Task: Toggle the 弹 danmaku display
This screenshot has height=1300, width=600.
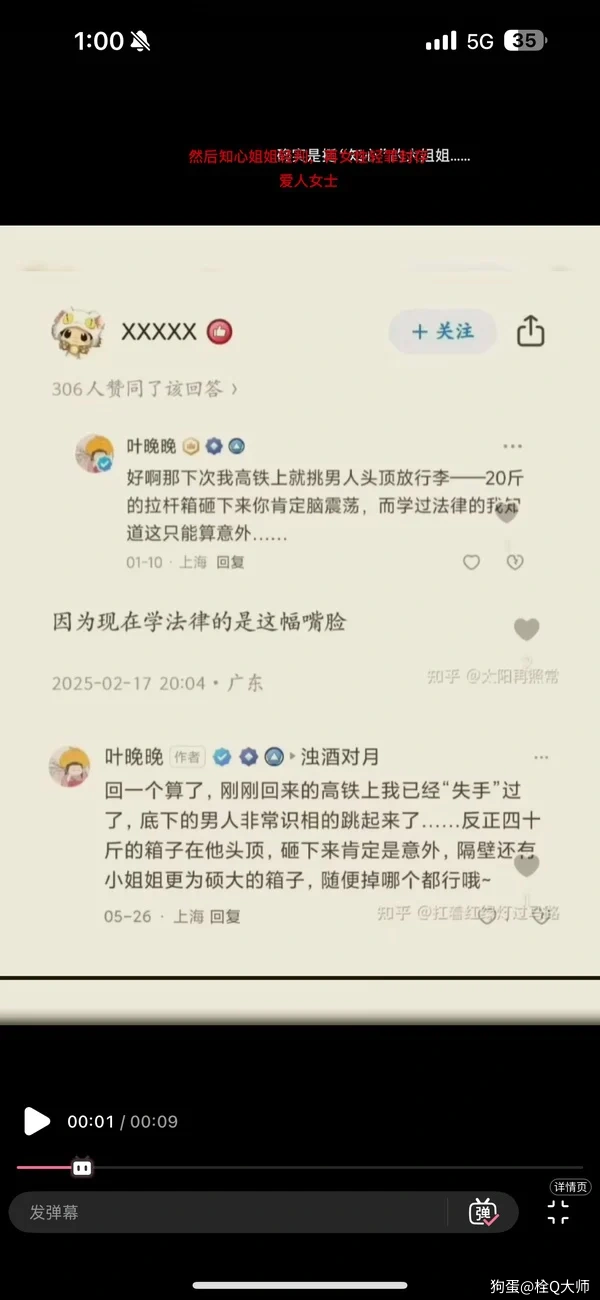Action: 484,1212
